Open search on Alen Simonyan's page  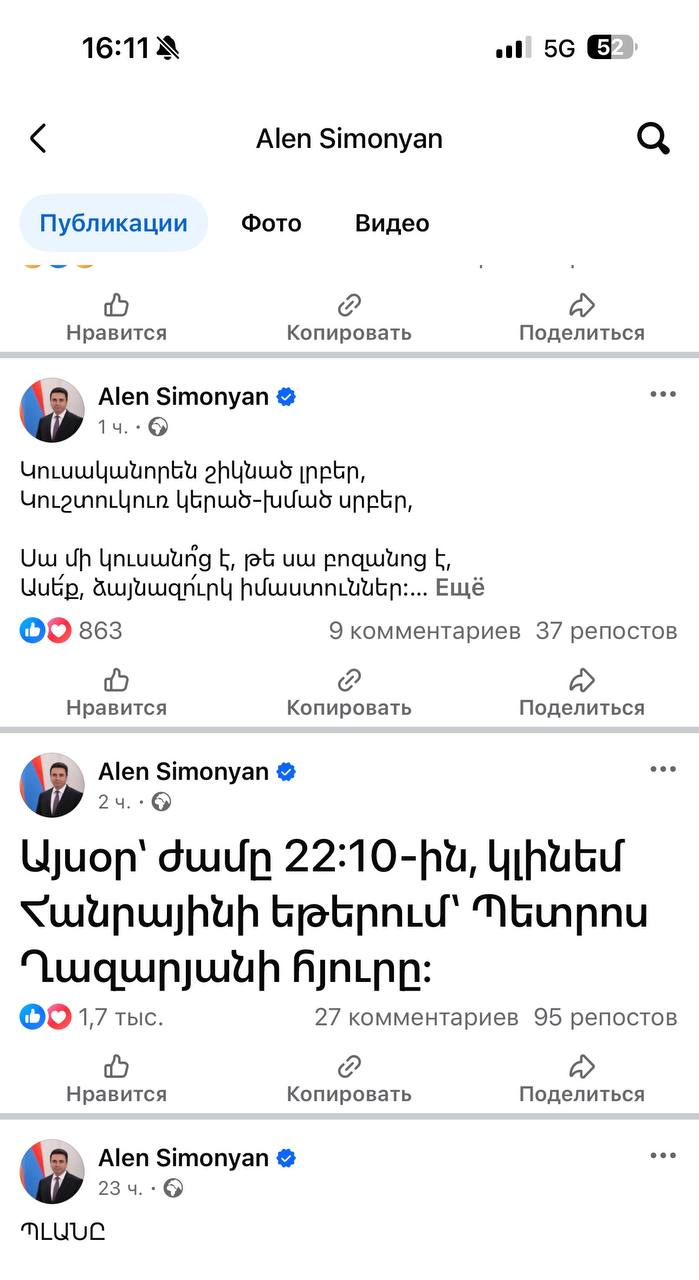point(653,139)
